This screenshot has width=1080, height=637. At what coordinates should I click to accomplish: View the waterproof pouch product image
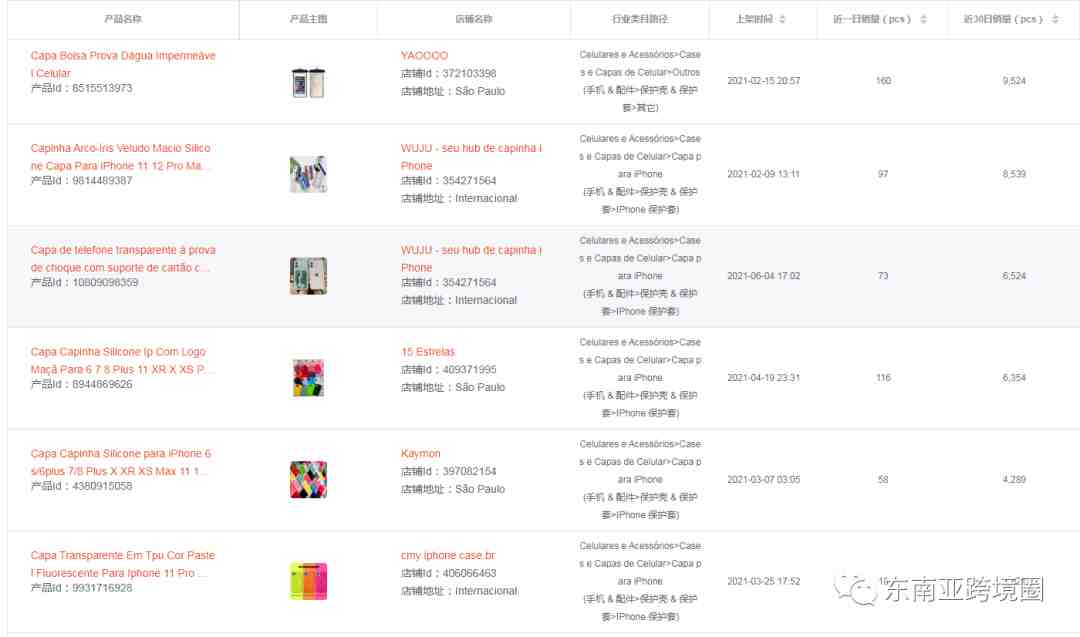(308, 82)
